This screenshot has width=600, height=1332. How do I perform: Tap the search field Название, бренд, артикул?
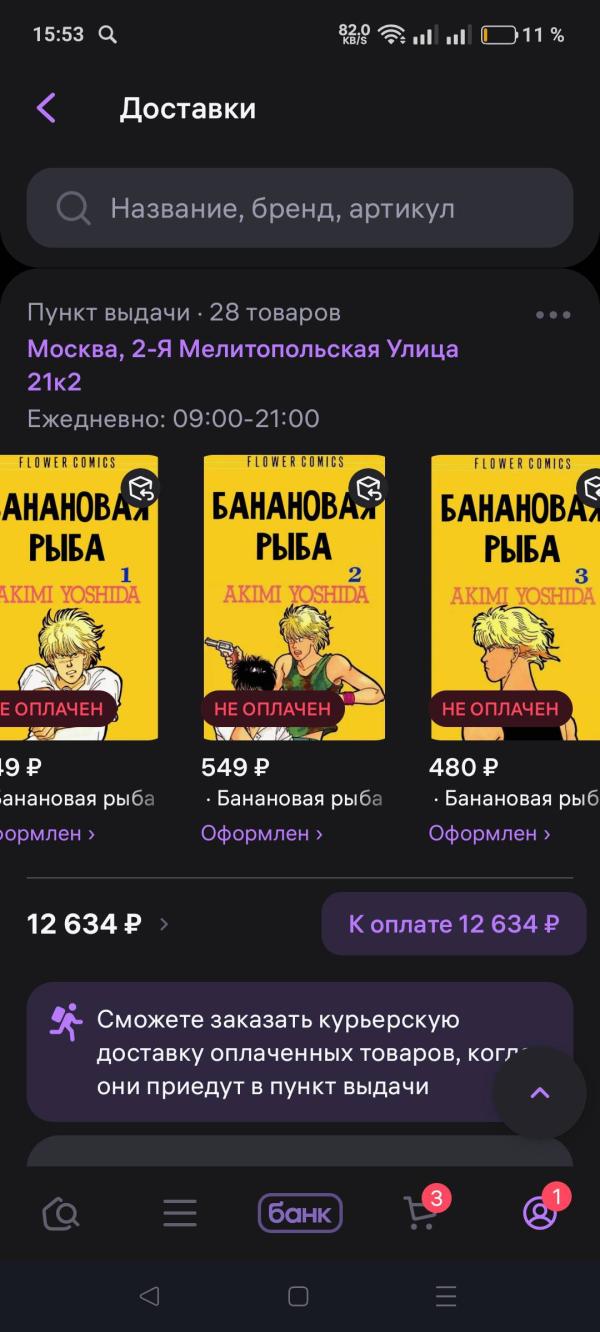click(x=300, y=208)
